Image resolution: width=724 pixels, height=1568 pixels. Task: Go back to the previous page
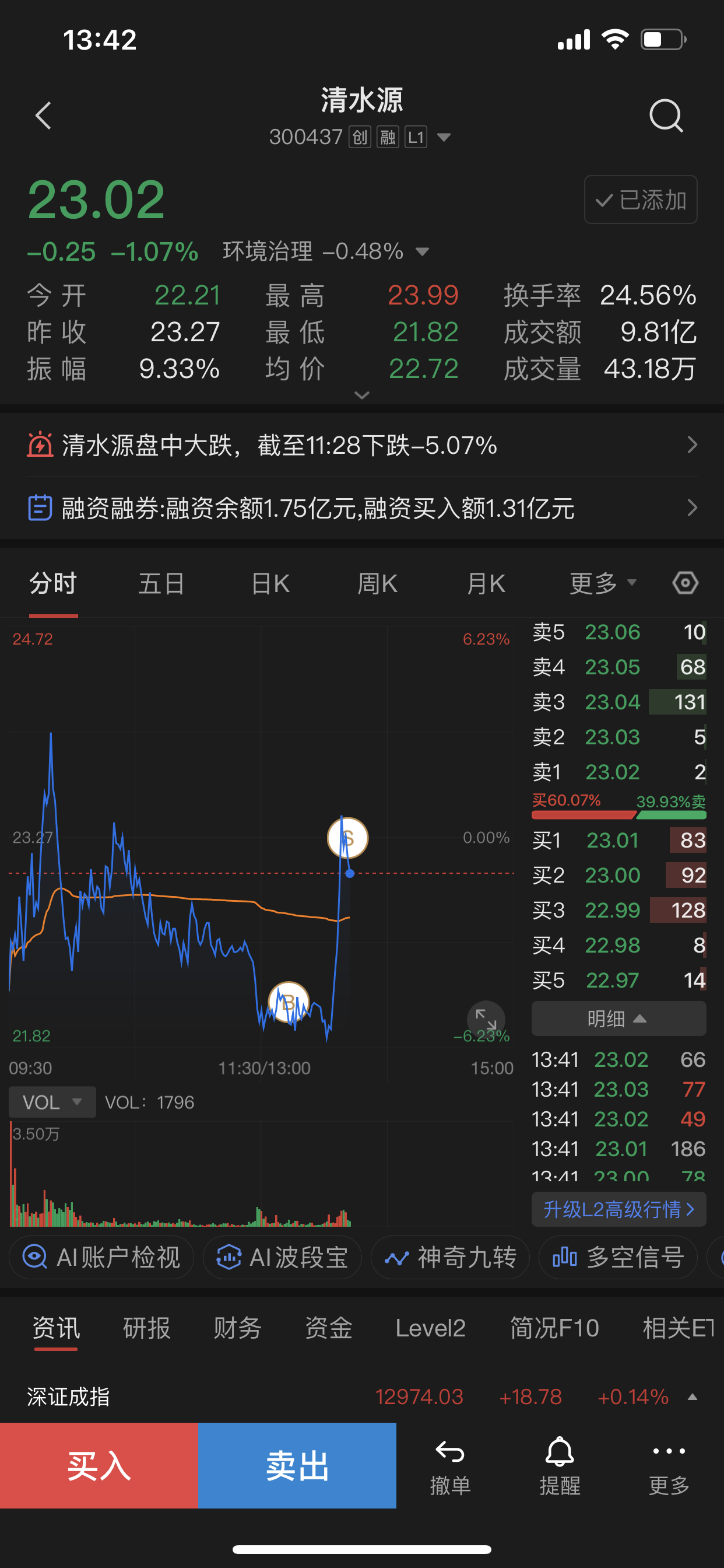(x=43, y=116)
